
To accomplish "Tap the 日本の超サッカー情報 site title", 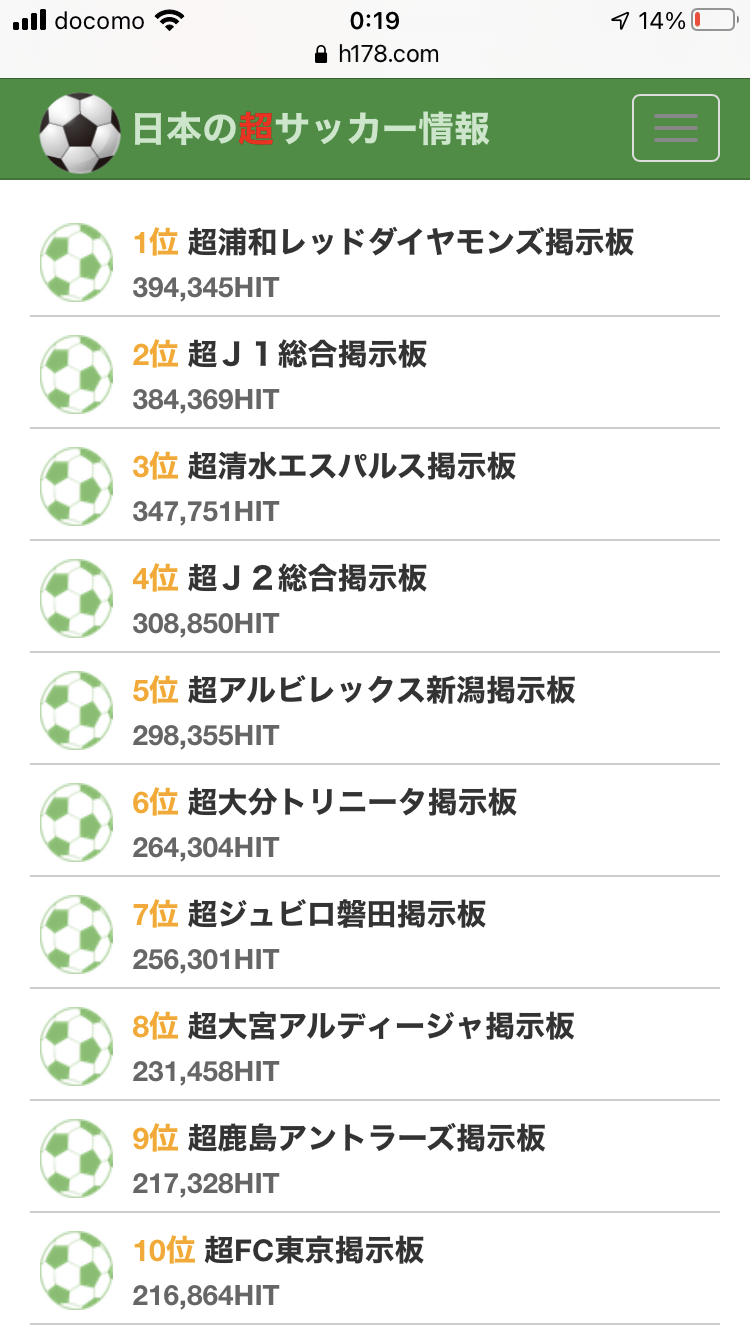I will pyautogui.click(x=311, y=130).
